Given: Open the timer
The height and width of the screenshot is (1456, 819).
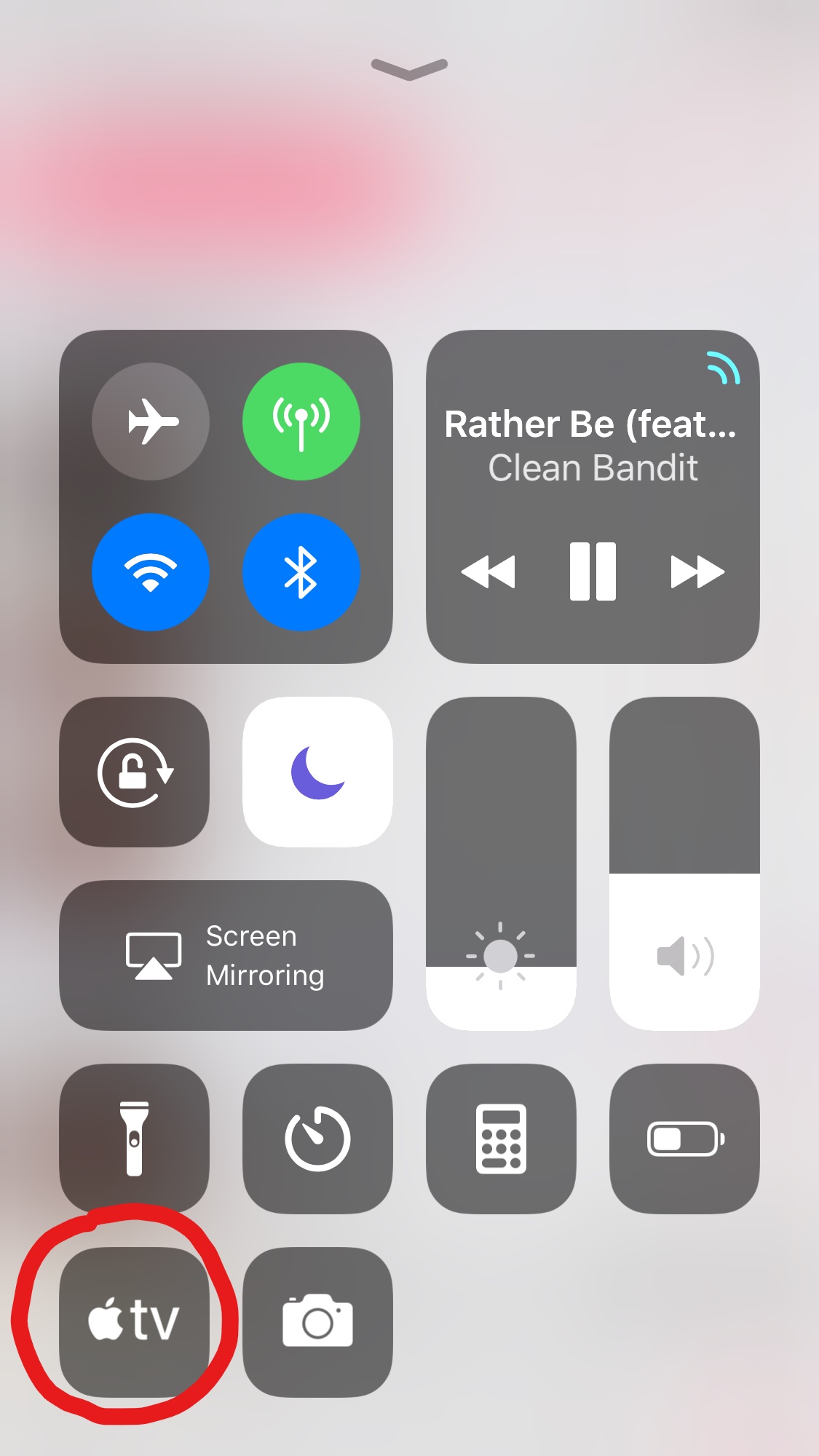Looking at the screenshot, I should click(317, 1139).
